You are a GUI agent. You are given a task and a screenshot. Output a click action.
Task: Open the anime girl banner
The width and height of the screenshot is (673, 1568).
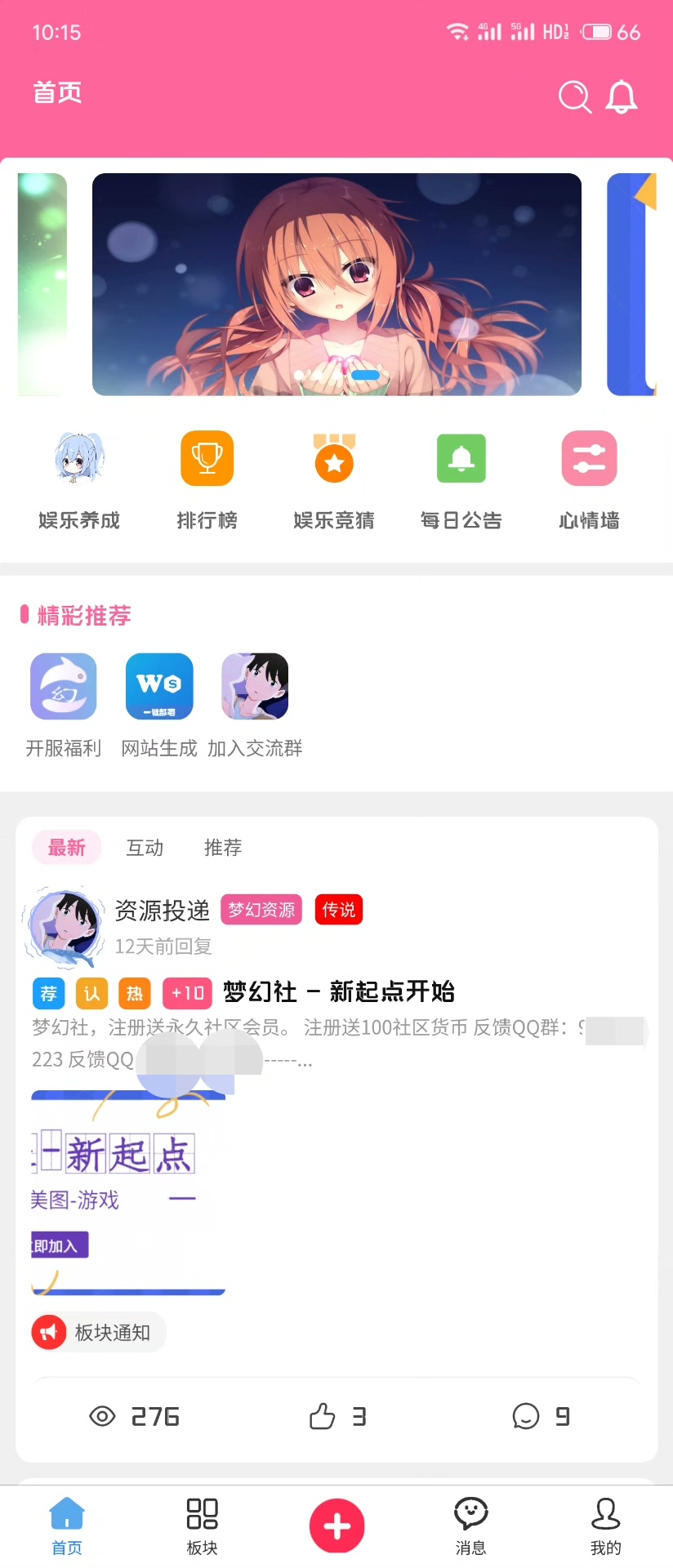(x=336, y=284)
